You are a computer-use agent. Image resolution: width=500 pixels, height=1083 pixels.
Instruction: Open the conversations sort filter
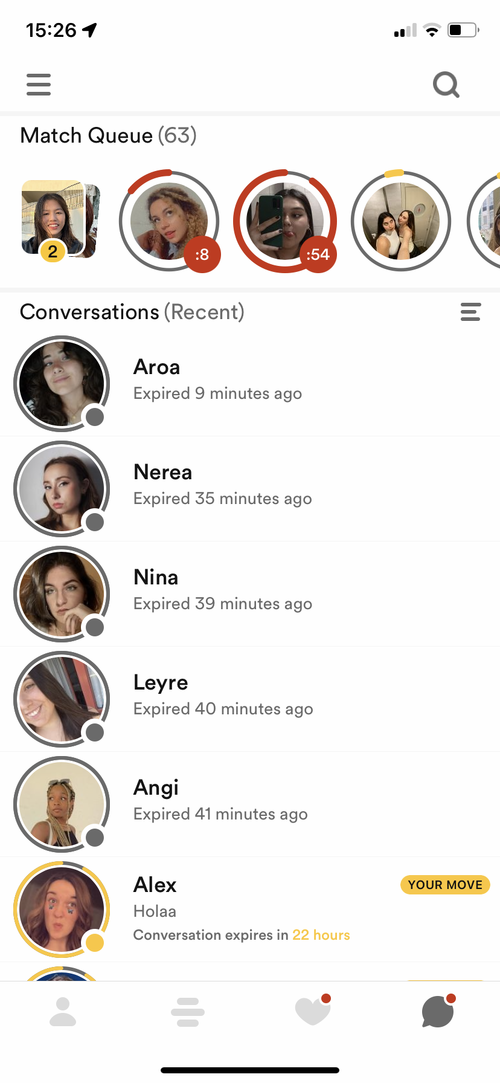470,312
